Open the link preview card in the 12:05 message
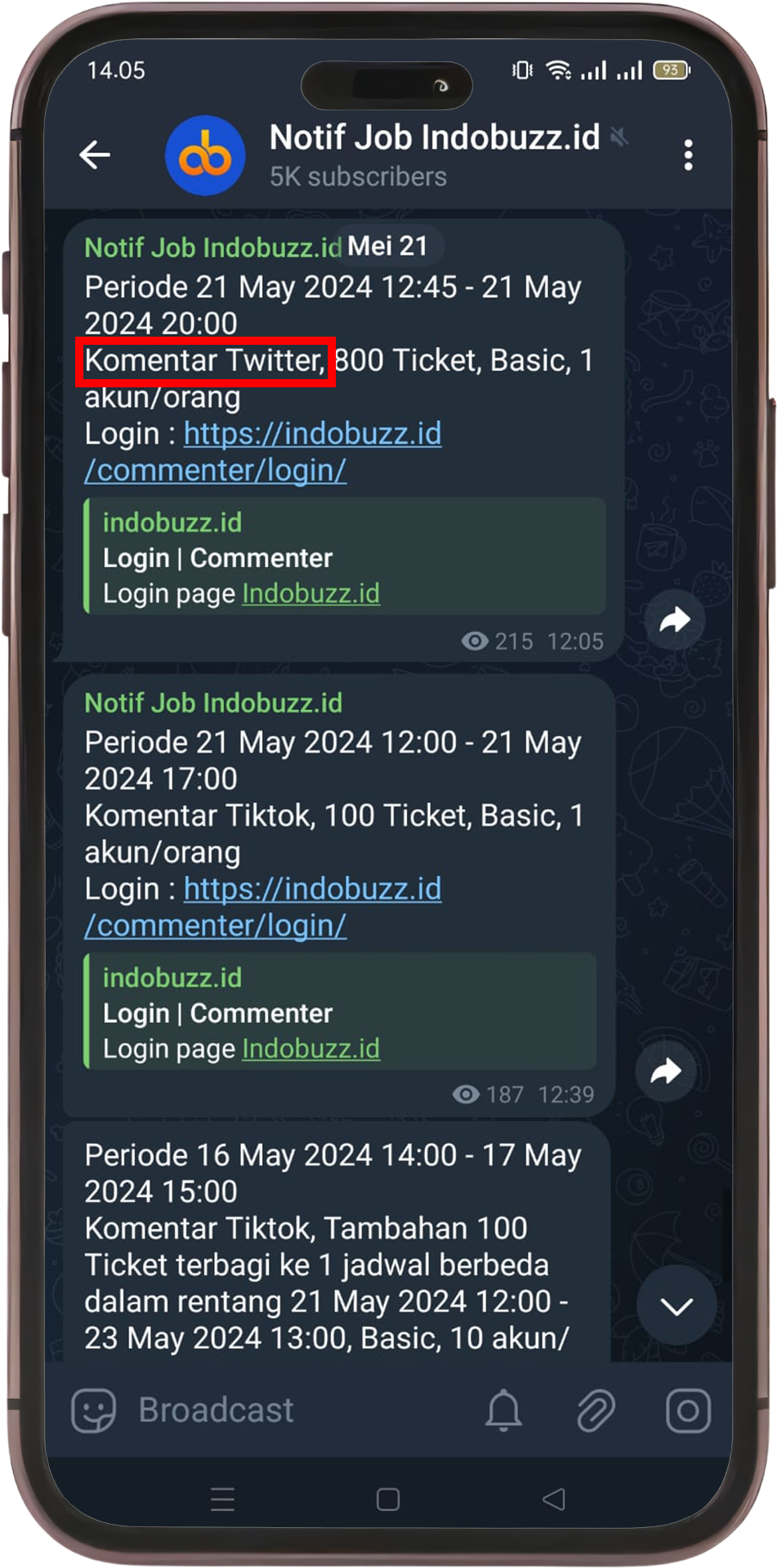Image resolution: width=778 pixels, height=1568 pixels. [344, 556]
